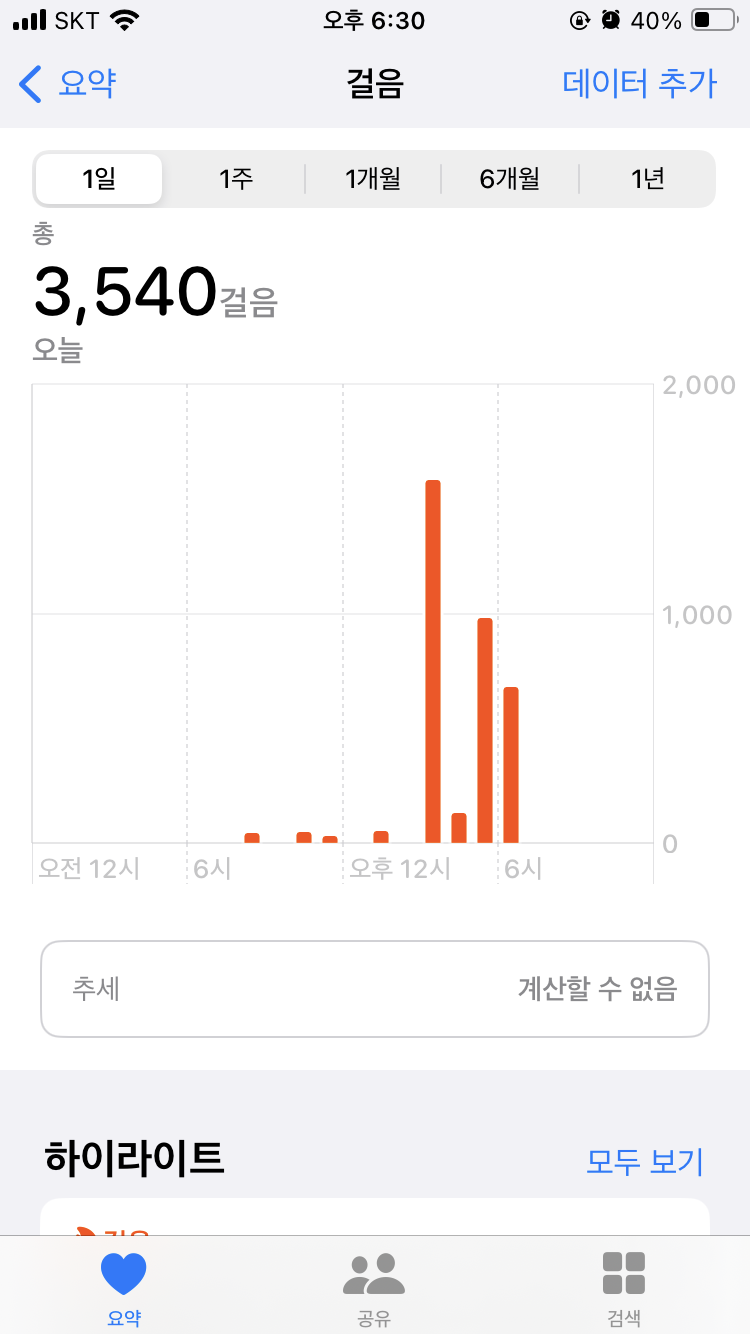Open the 추세 trend card

click(x=375, y=989)
